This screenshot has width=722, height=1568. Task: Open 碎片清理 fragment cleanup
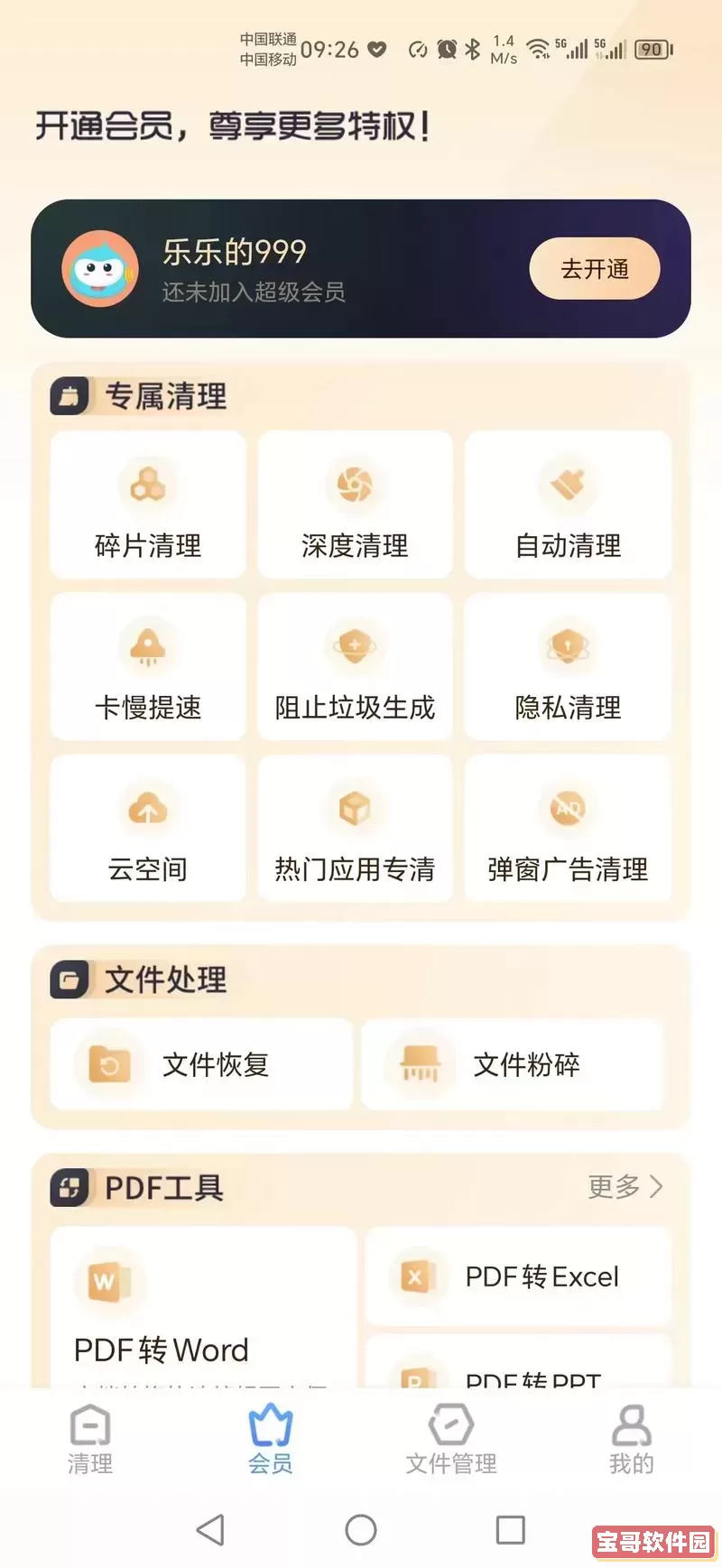pyautogui.click(x=148, y=506)
